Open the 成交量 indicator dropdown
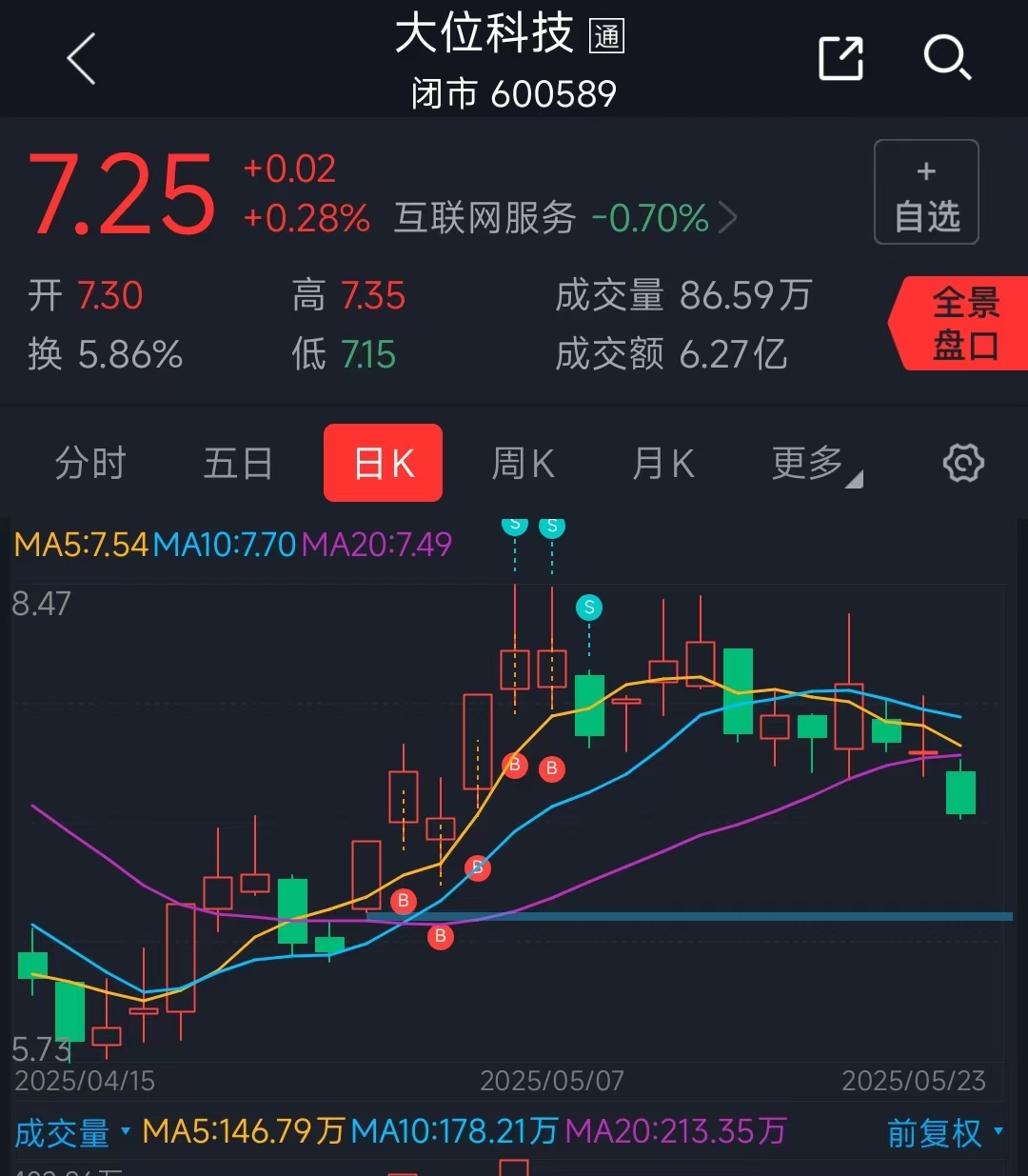 (72, 1133)
